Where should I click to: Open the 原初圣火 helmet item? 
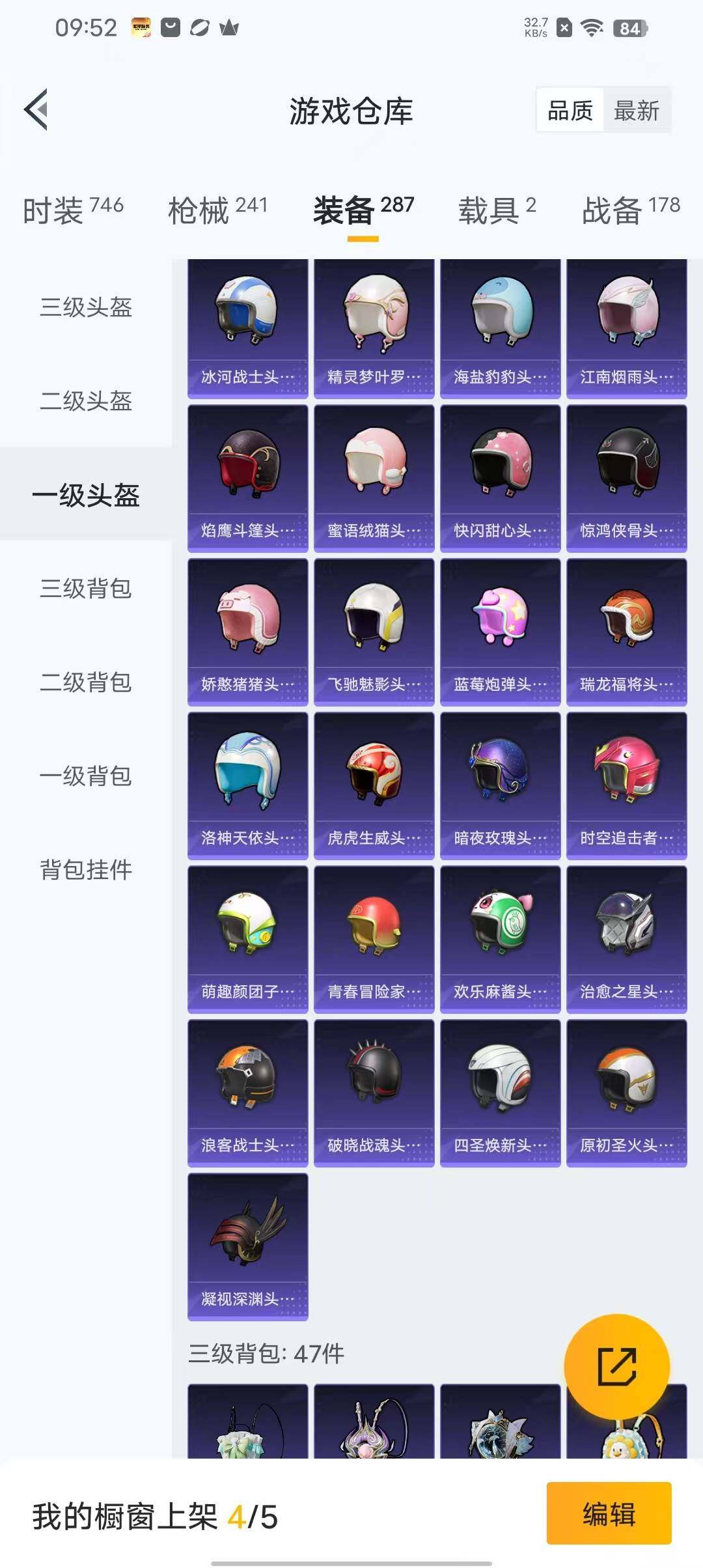tap(626, 1093)
